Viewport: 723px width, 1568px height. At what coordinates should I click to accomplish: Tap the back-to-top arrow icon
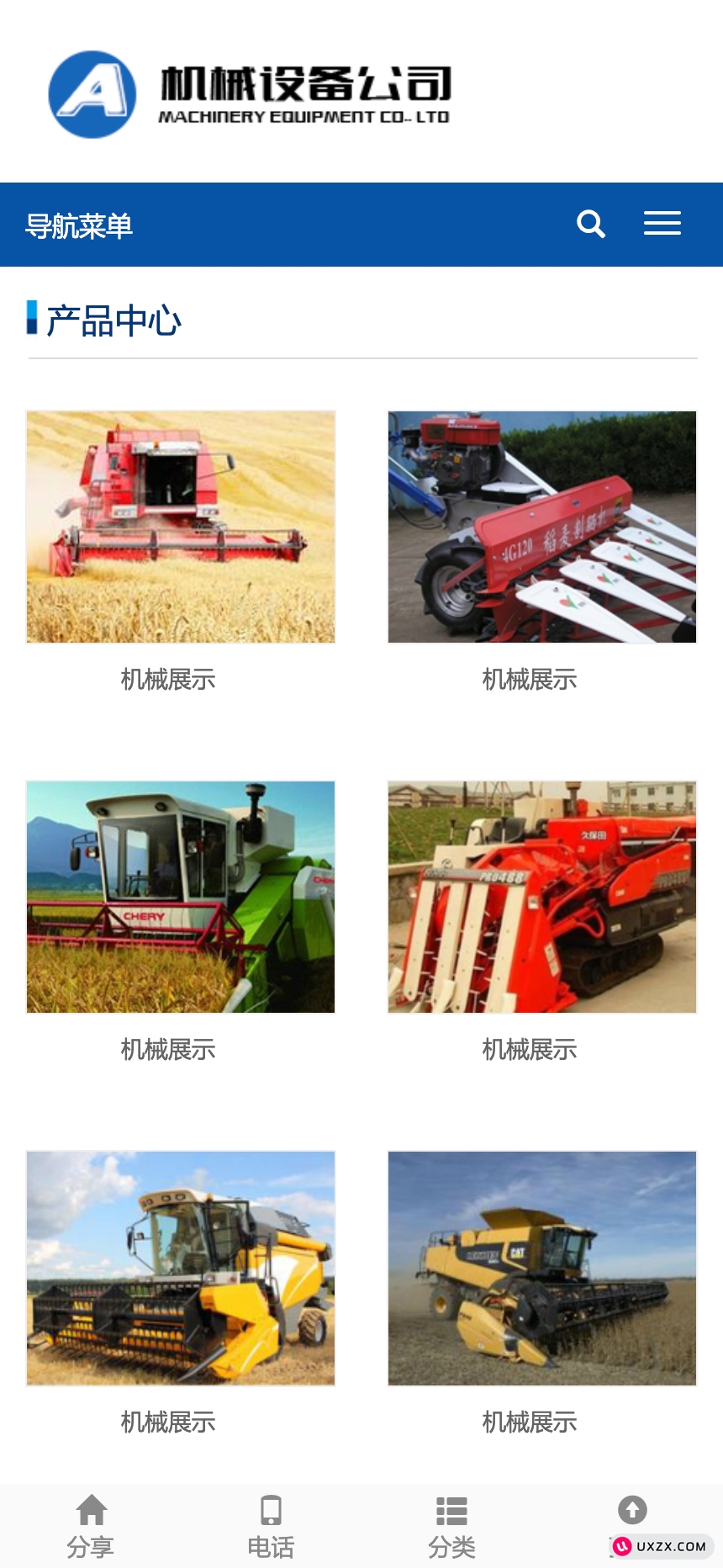[x=632, y=1510]
